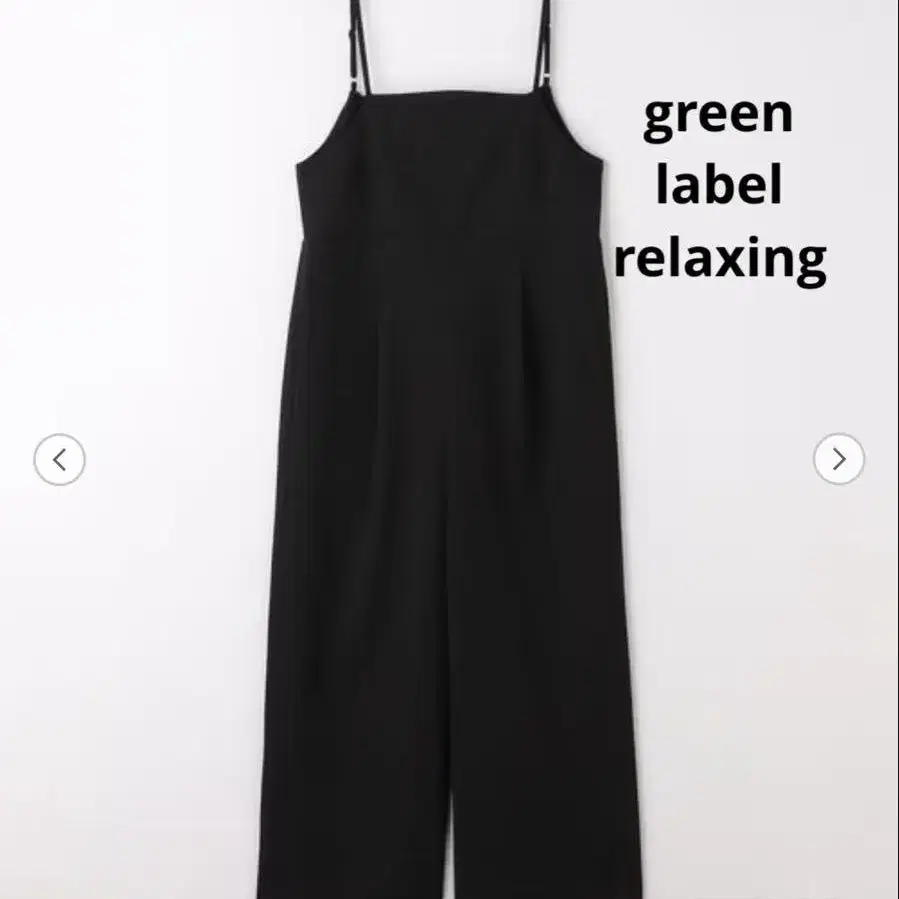
Task: Go to the previous product image
Action: (59, 459)
